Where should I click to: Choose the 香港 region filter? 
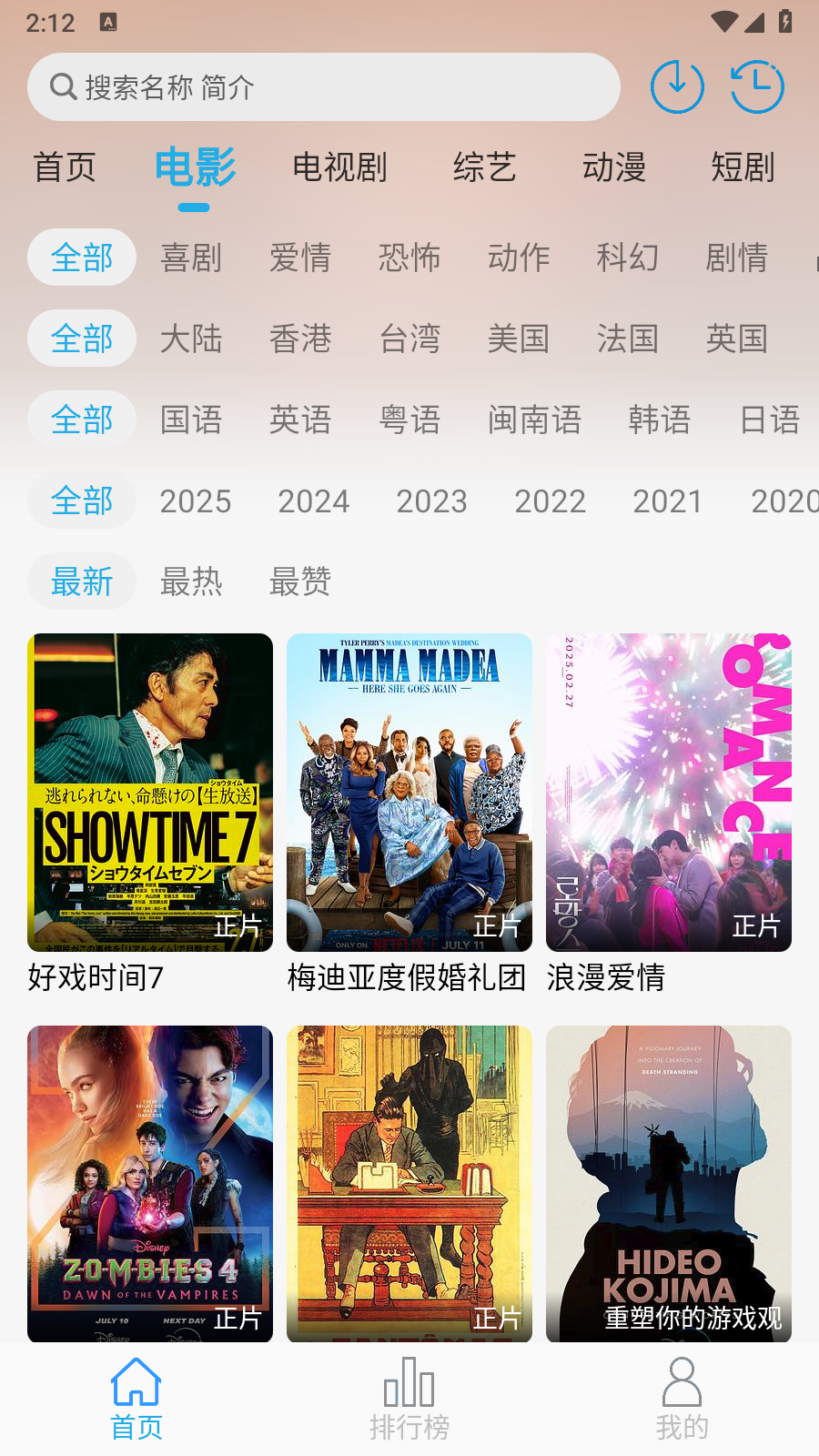(300, 338)
